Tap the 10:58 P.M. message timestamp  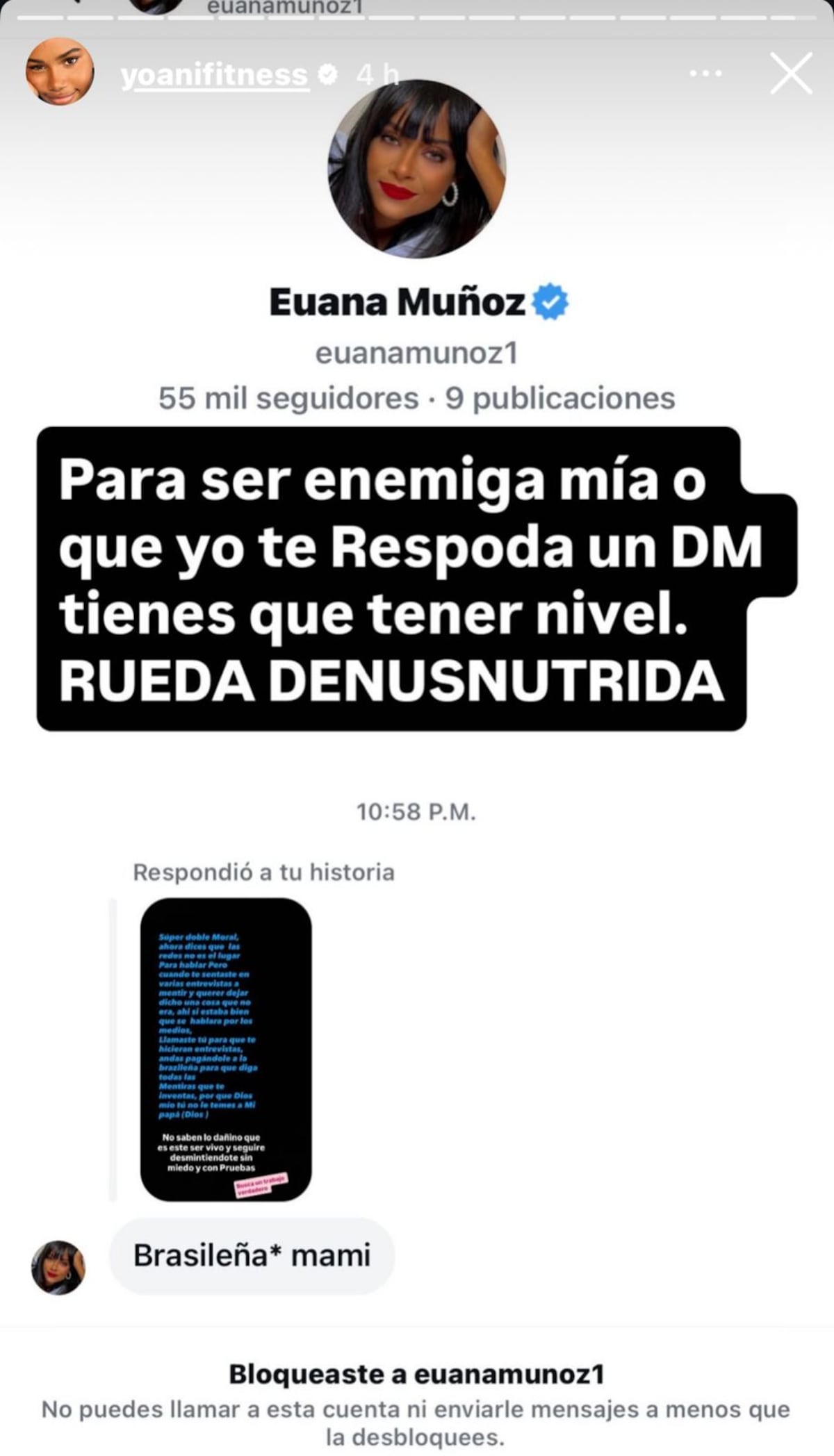(x=416, y=809)
